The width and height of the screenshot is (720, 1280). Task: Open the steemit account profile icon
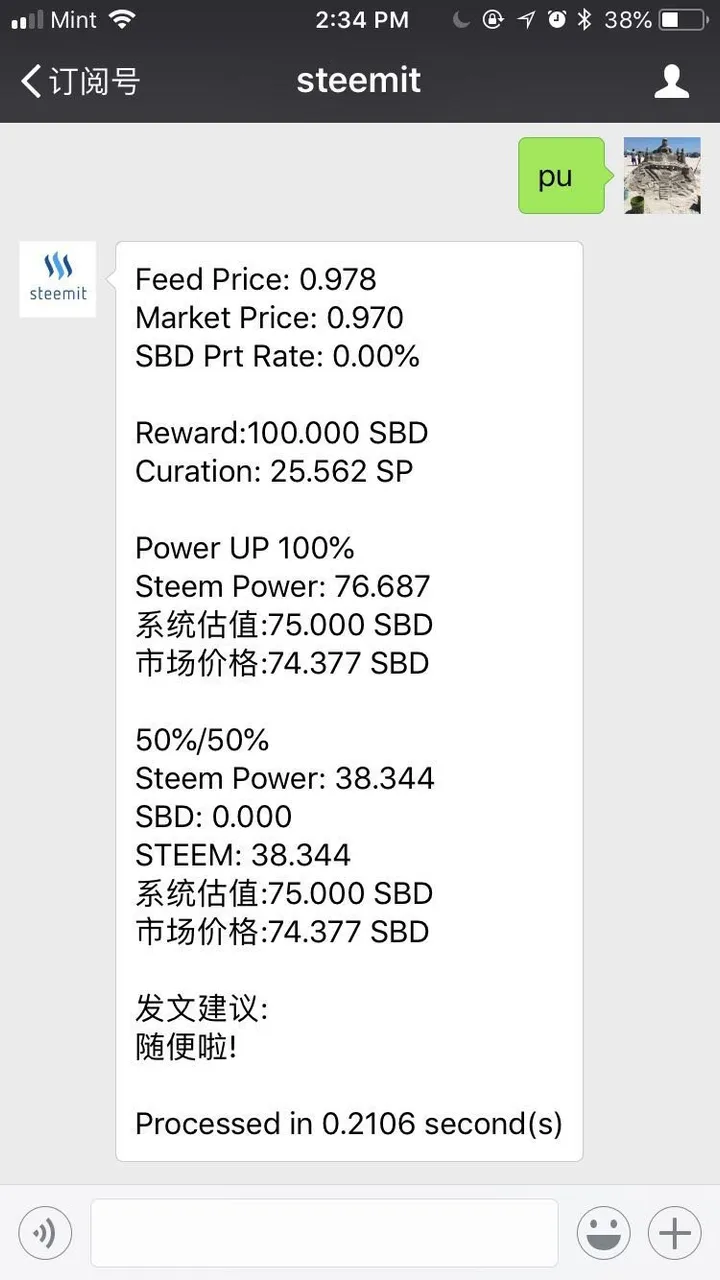pyautogui.click(x=672, y=81)
